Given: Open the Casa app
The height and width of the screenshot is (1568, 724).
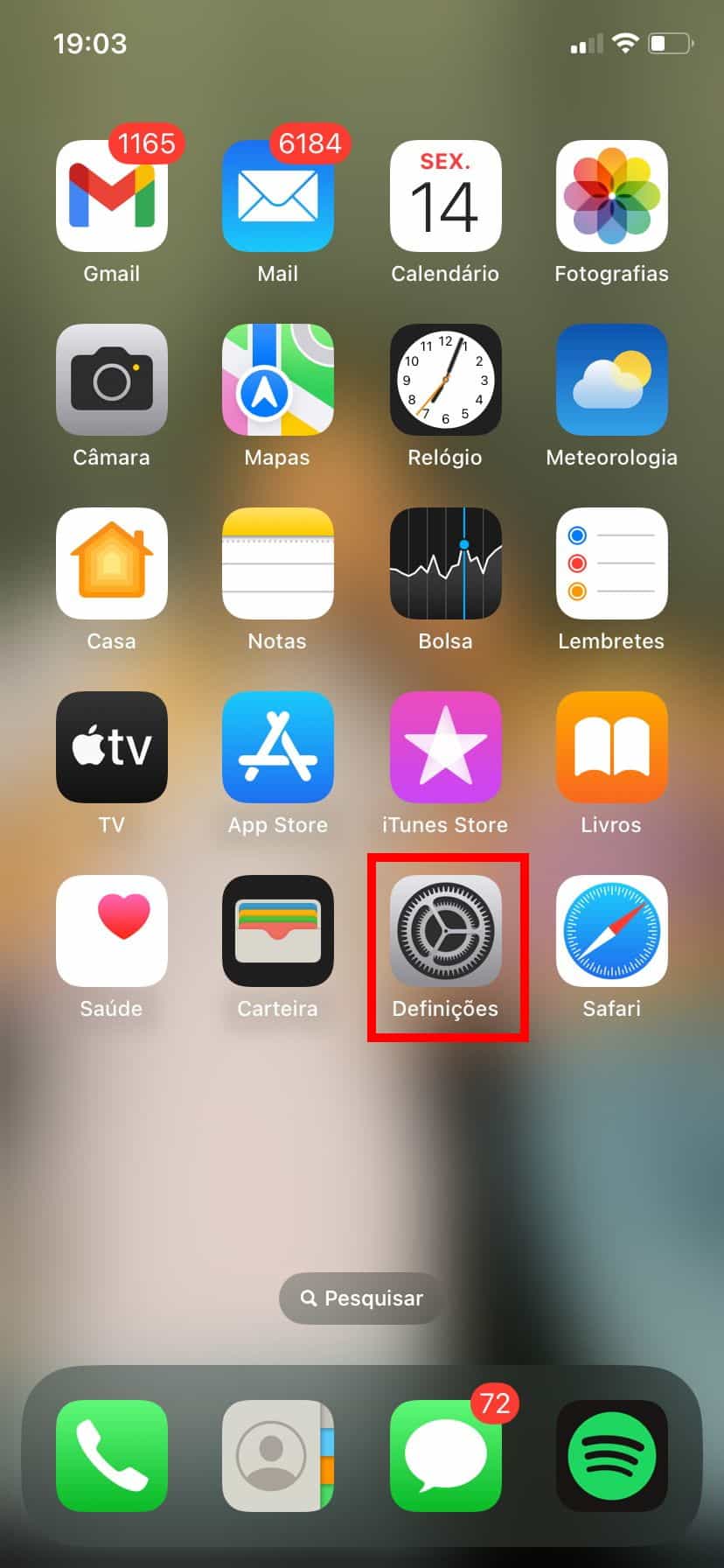Looking at the screenshot, I should pos(111,563).
